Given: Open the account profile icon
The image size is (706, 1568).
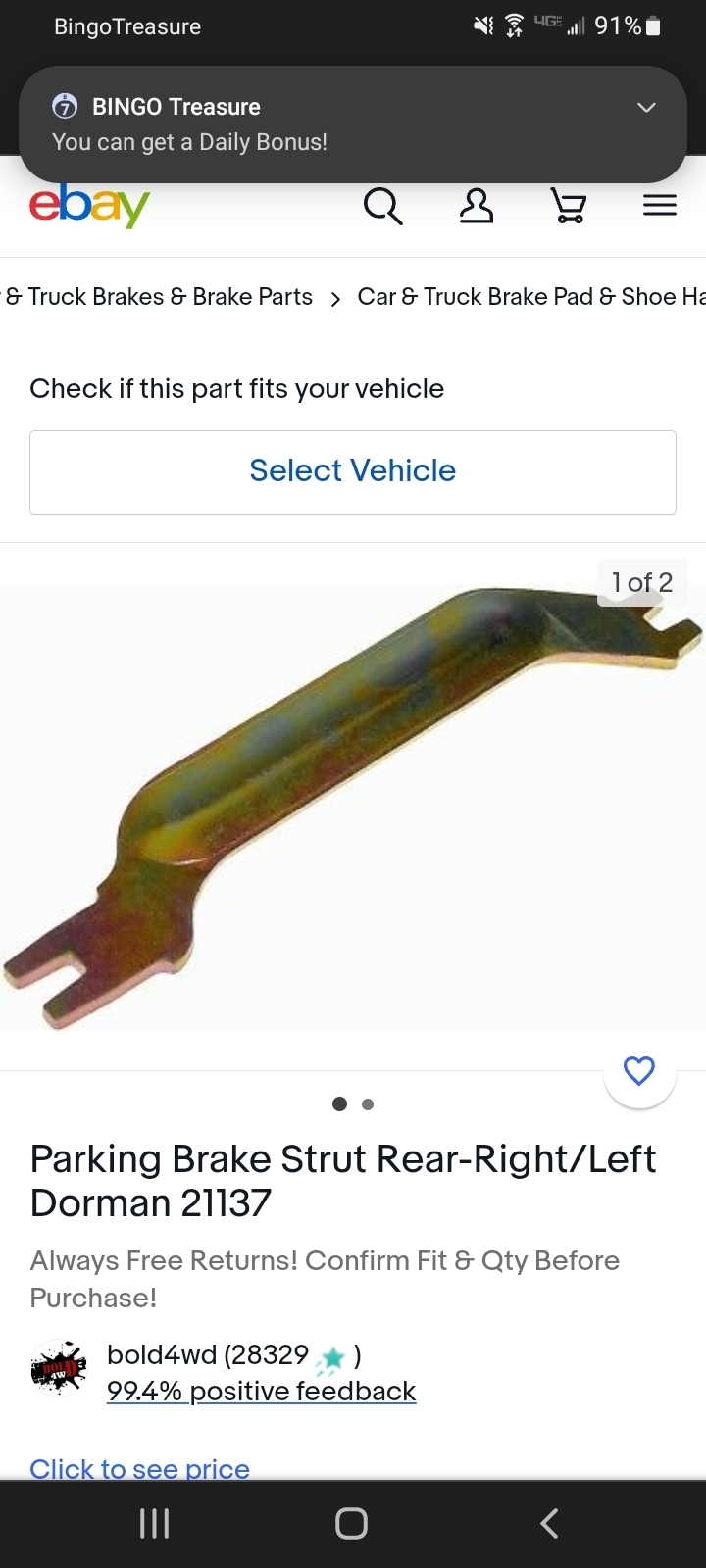Looking at the screenshot, I should [477, 206].
